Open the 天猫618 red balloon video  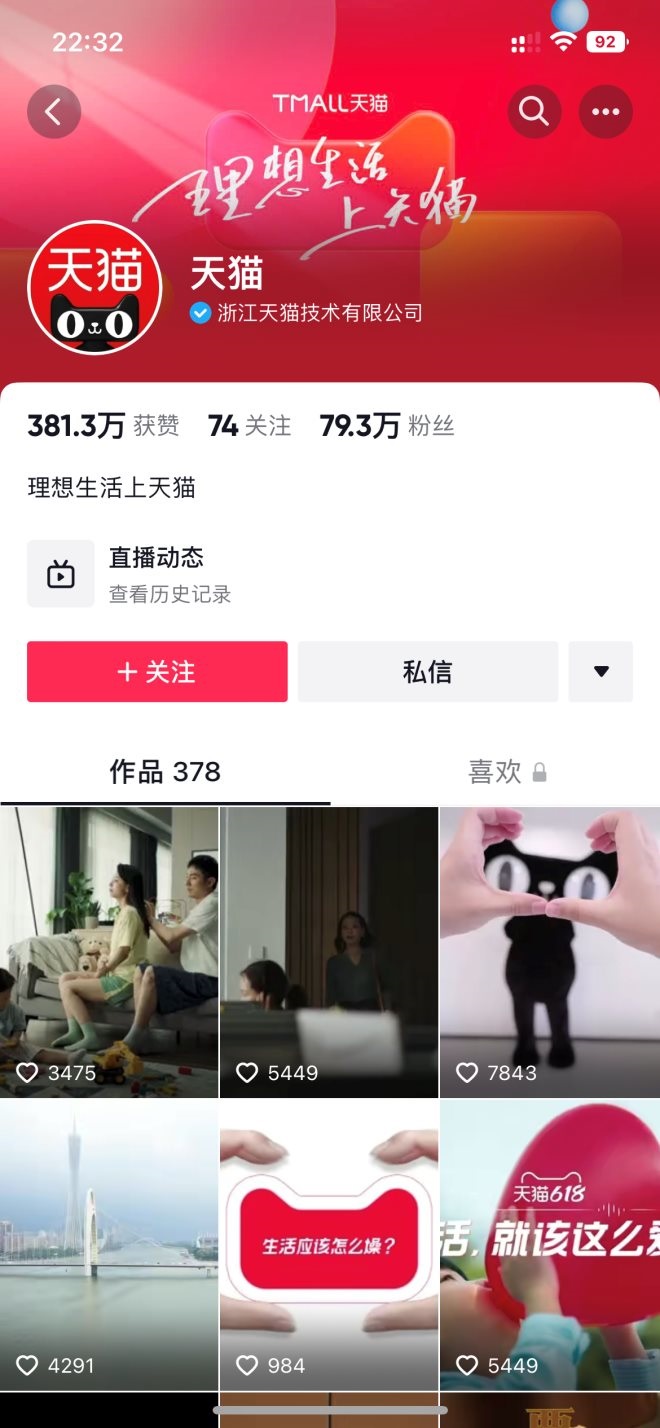click(x=549, y=1245)
